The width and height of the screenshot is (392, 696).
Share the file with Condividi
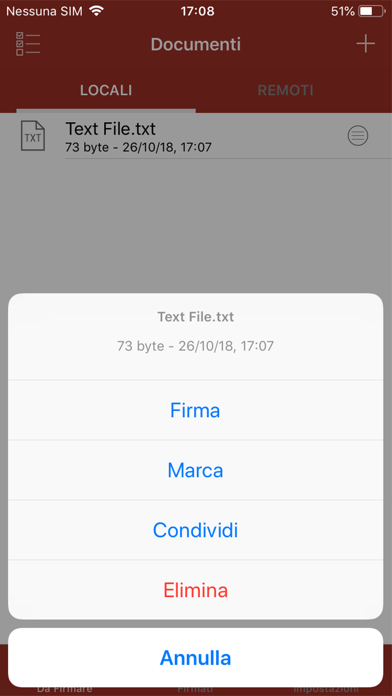point(195,530)
